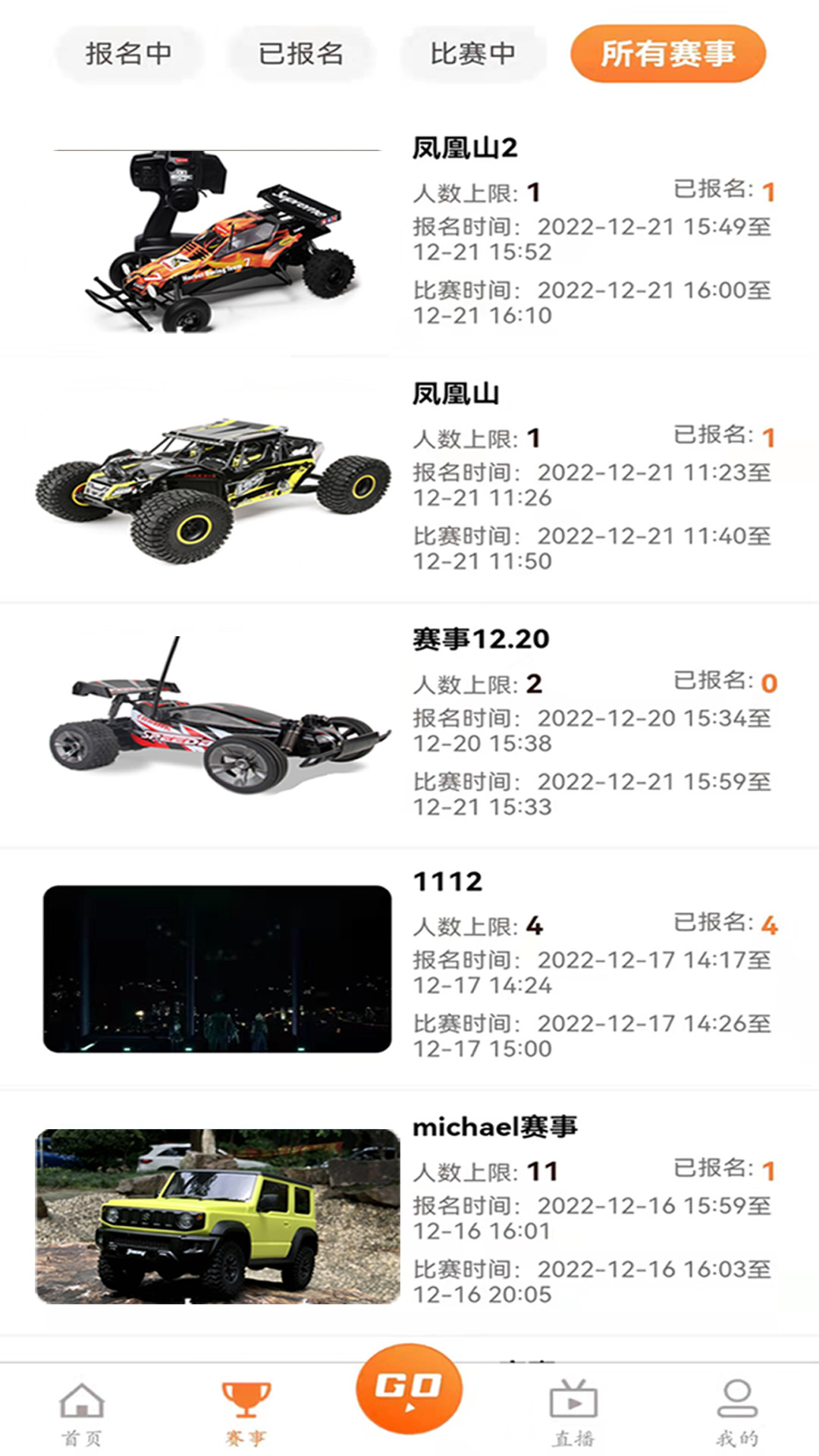The image size is (819, 1456).
Task: Tap the orange GO button
Action: pyautogui.click(x=409, y=1389)
